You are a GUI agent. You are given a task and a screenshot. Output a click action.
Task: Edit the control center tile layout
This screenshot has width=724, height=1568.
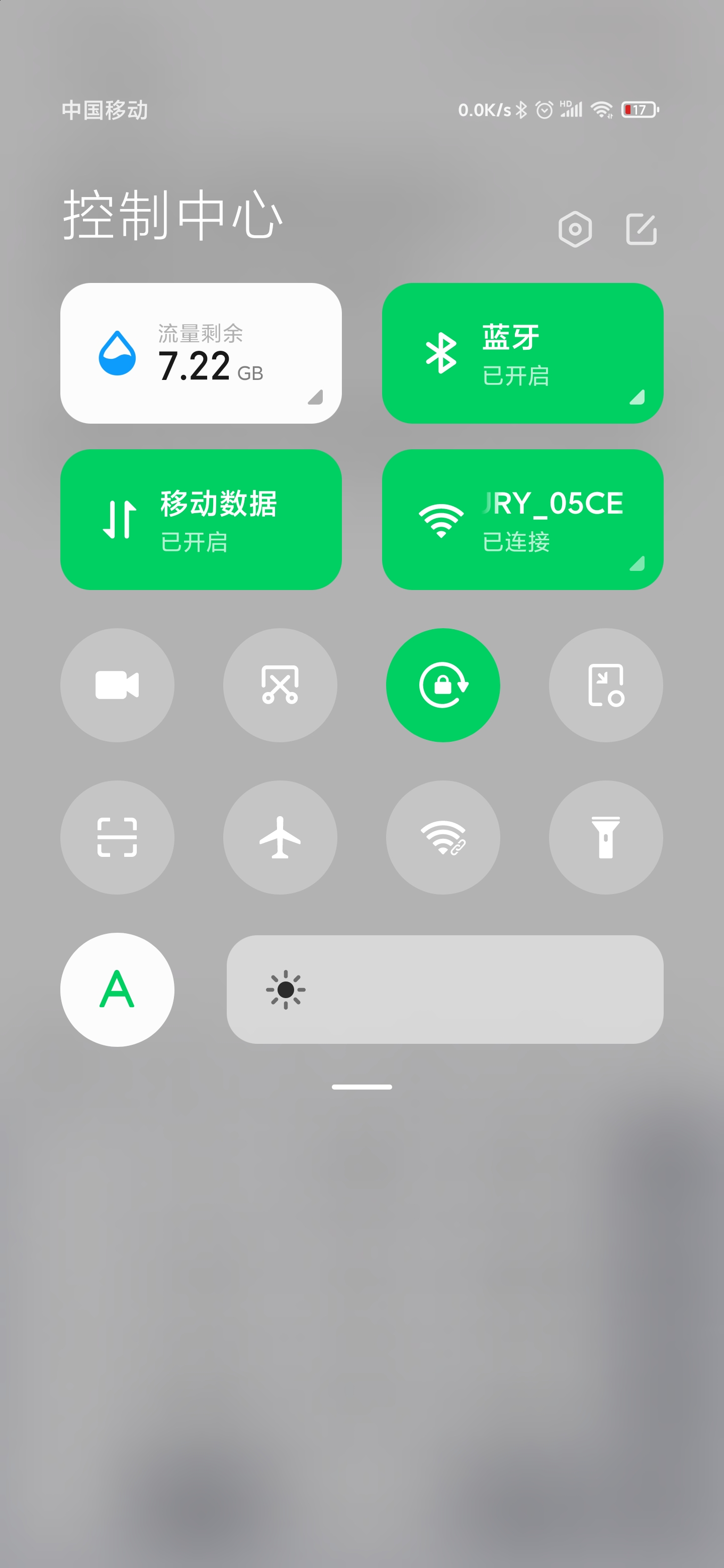(x=641, y=229)
